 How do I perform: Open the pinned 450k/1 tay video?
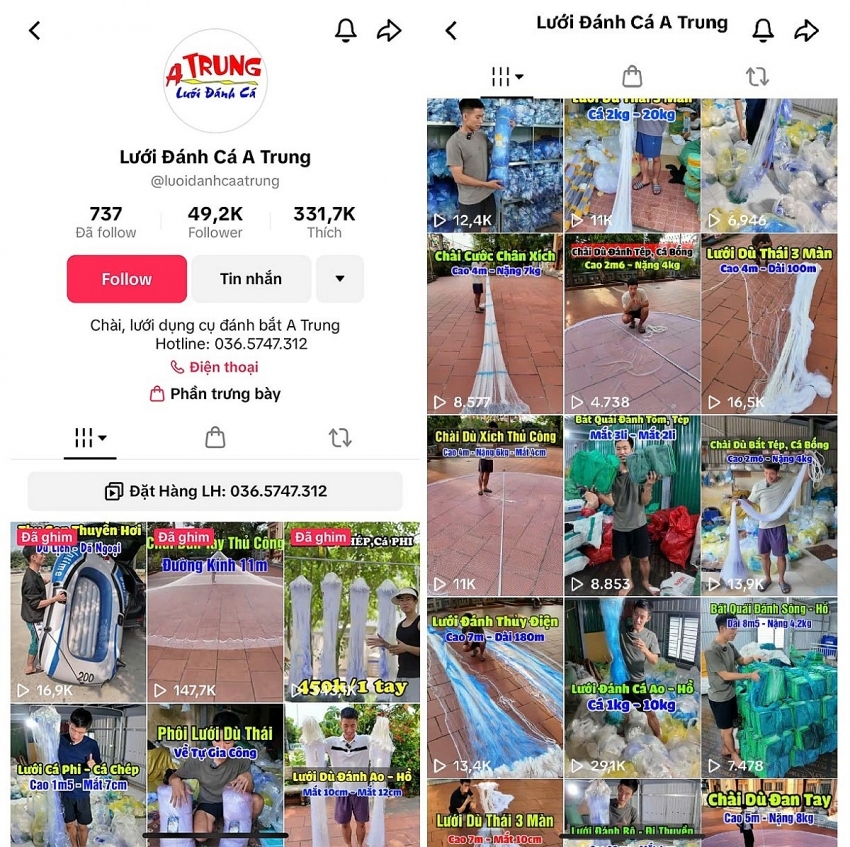[x=352, y=612]
